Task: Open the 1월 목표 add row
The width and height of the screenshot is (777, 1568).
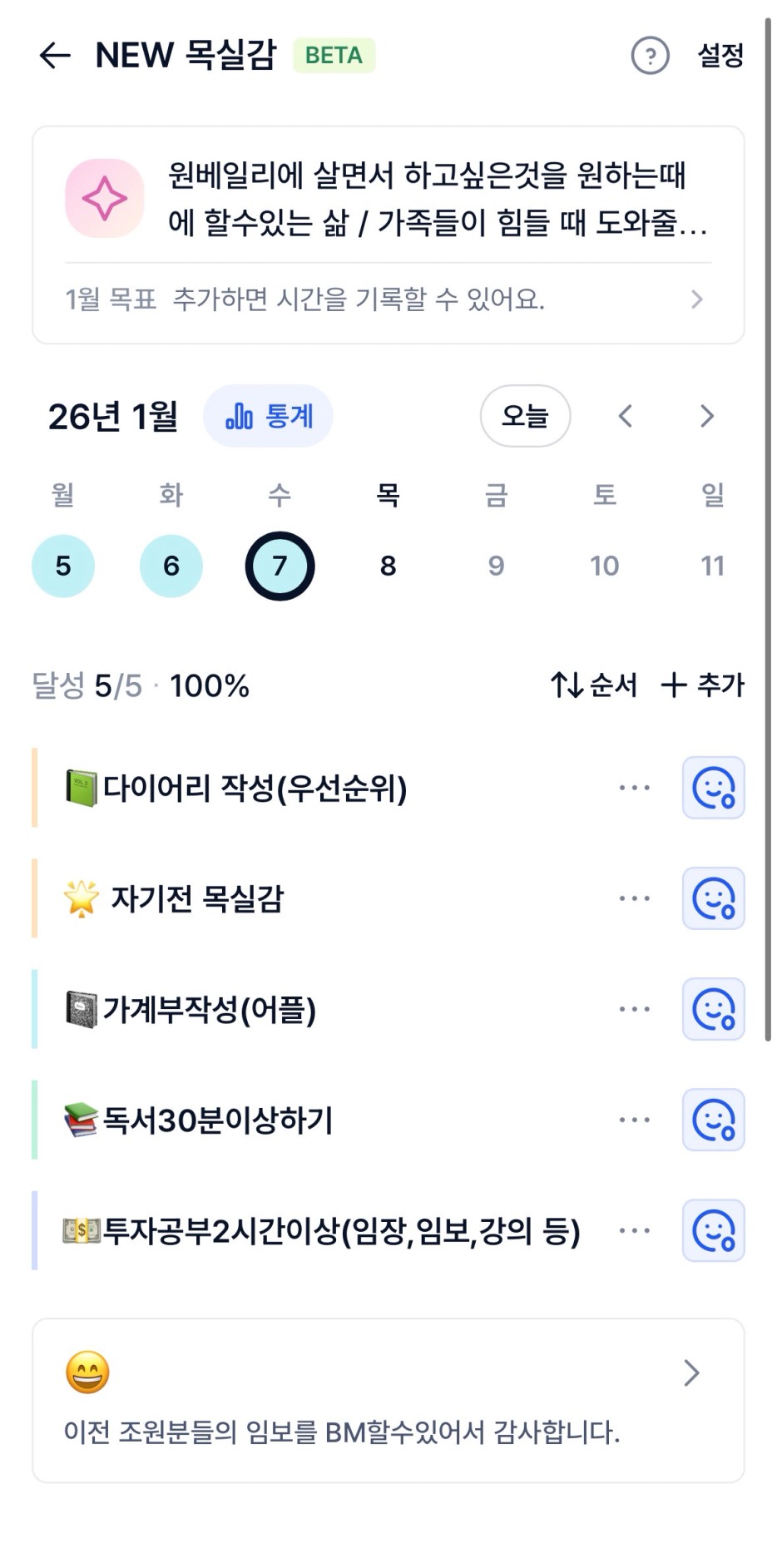Action: pyautogui.click(x=387, y=299)
